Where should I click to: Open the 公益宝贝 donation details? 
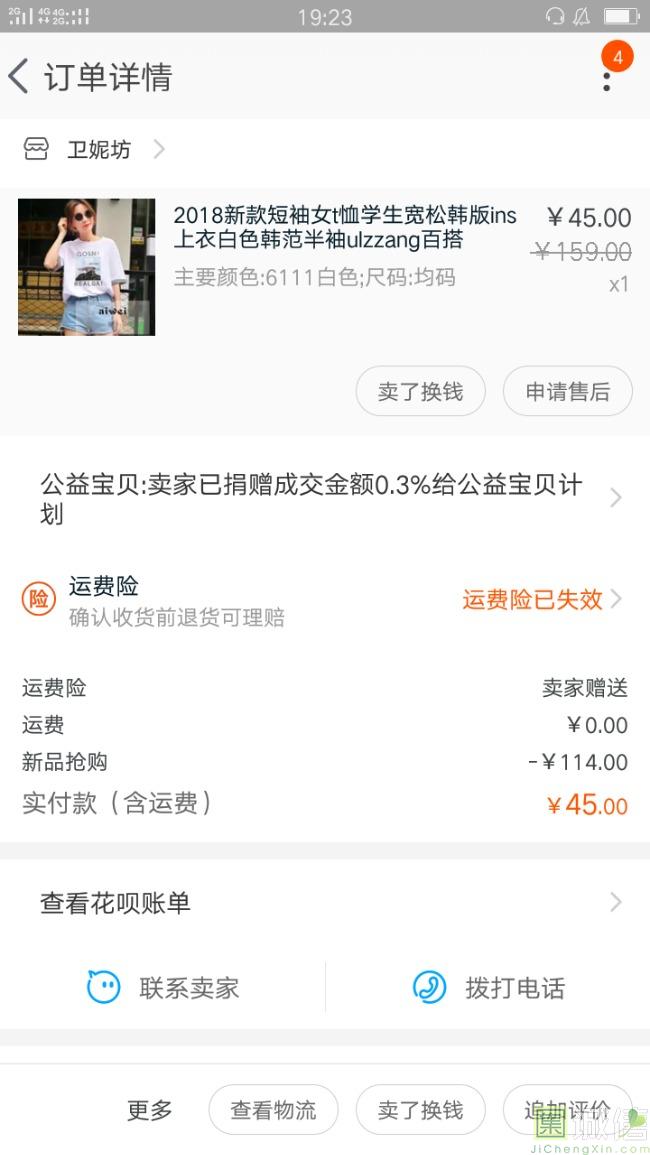point(325,499)
